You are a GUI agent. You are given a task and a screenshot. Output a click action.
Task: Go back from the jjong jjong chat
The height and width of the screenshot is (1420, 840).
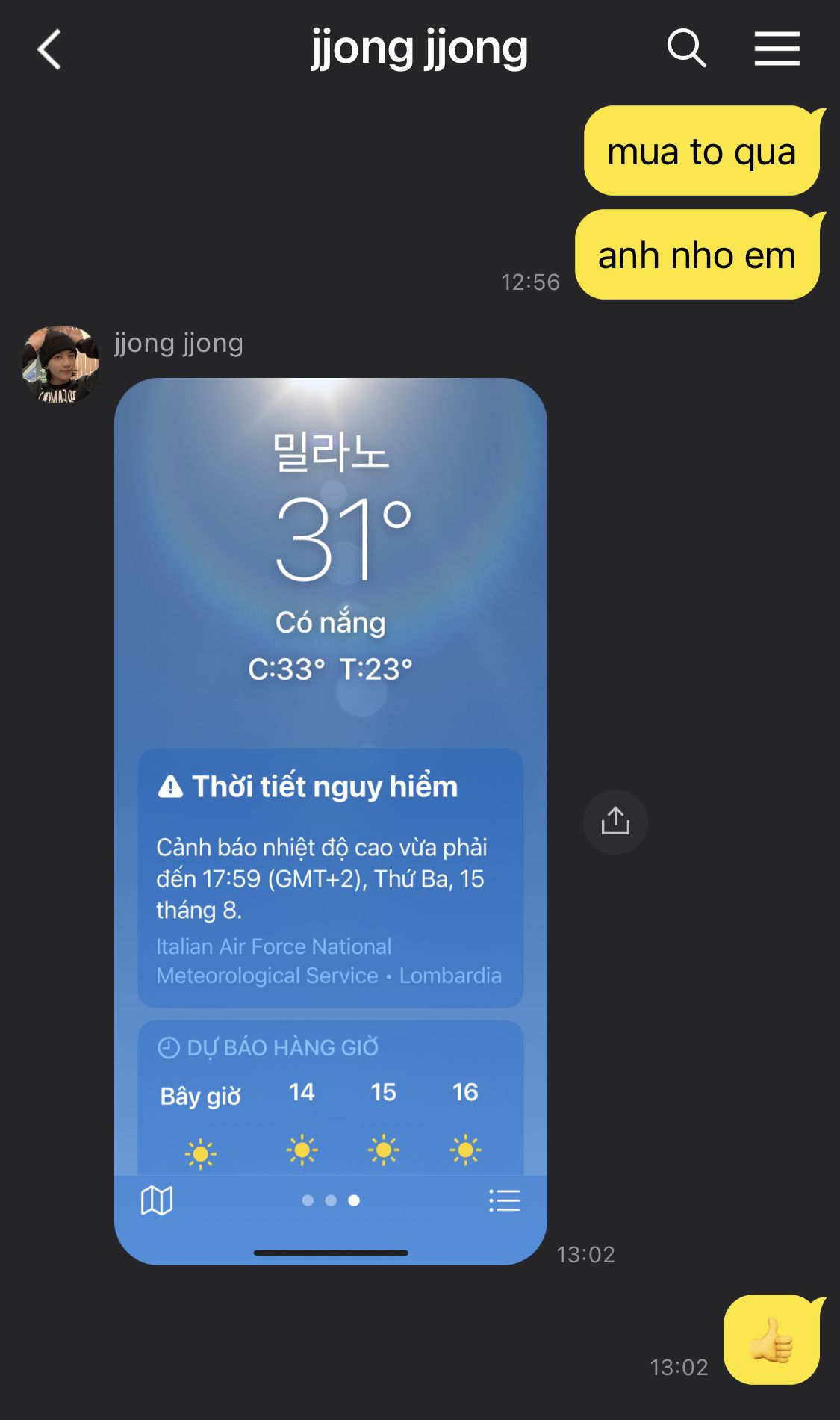[x=49, y=49]
